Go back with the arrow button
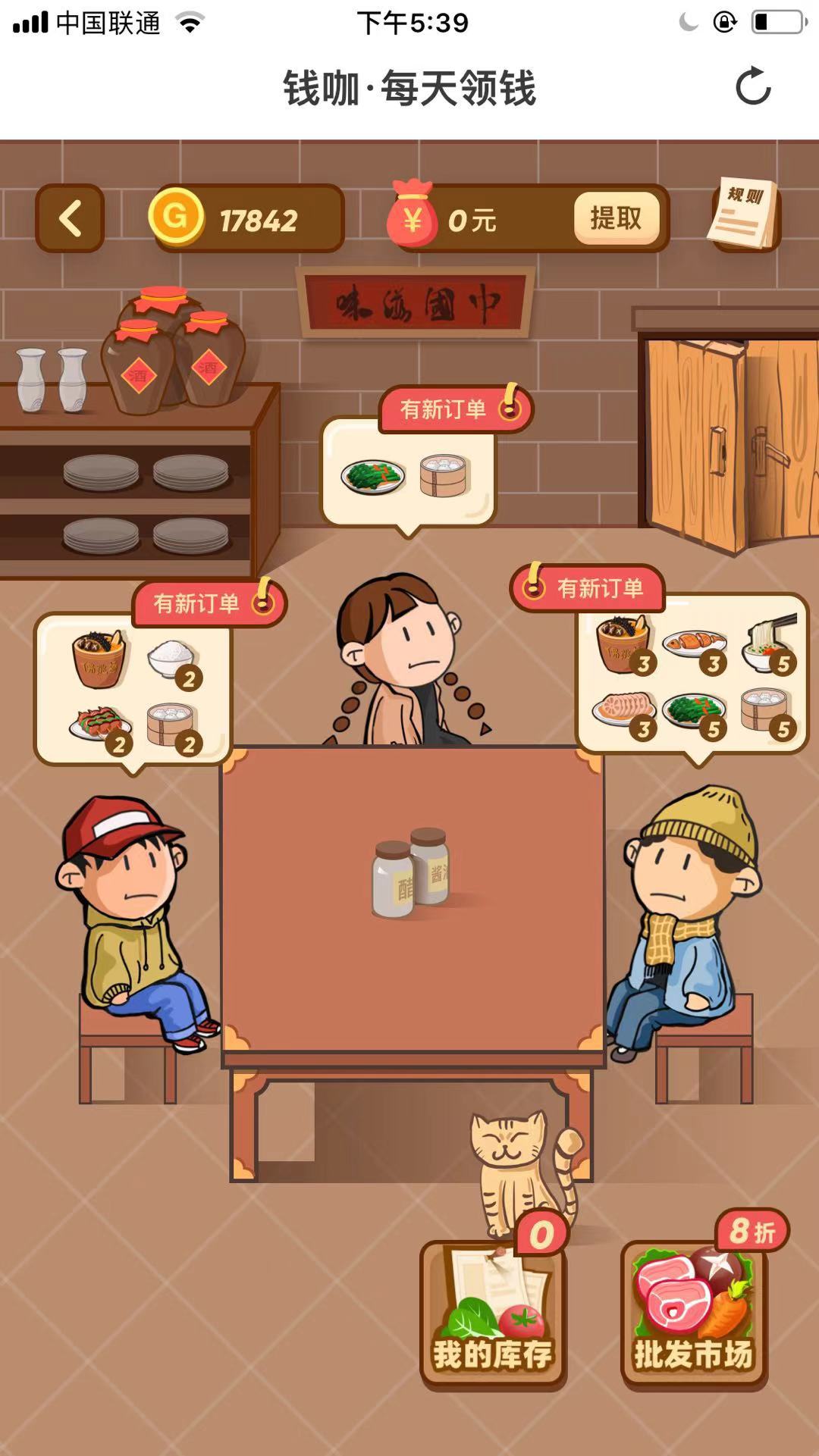 pyautogui.click(x=70, y=219)
